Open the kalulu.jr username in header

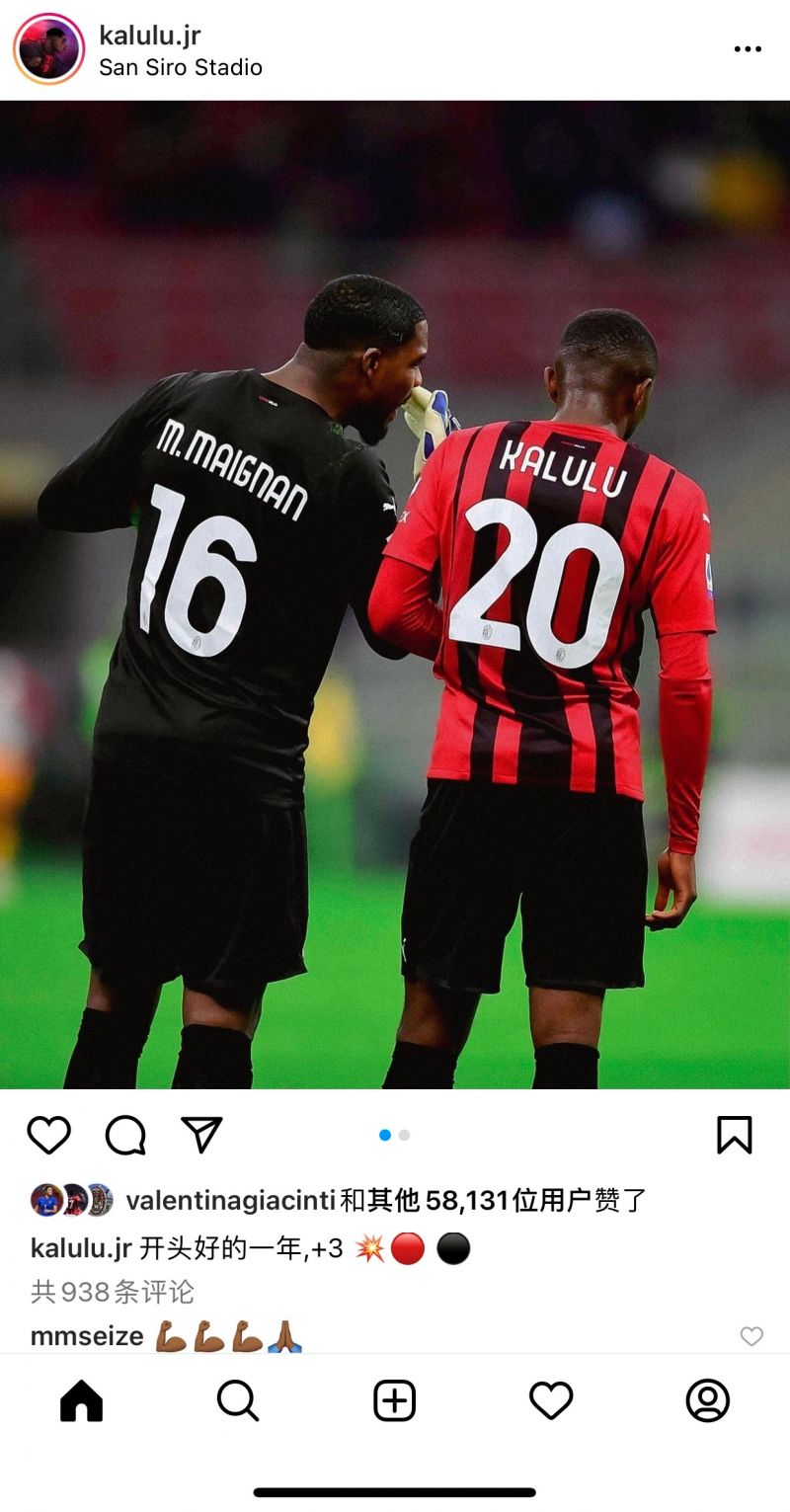(150, 36)
